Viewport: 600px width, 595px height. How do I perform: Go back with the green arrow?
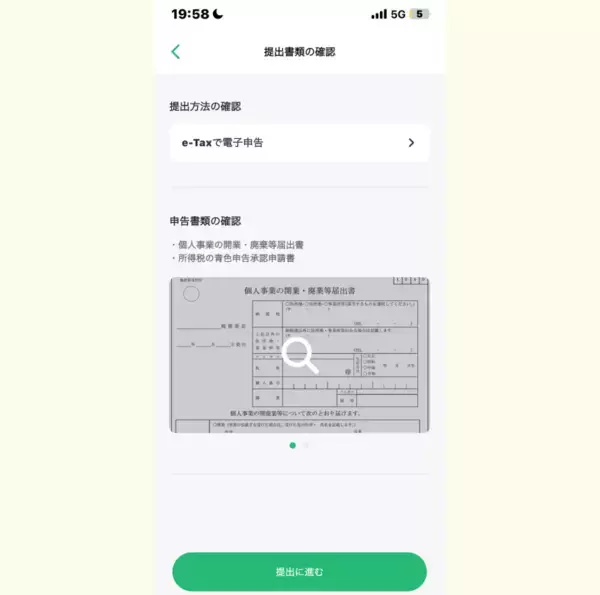tap(176, 52)
